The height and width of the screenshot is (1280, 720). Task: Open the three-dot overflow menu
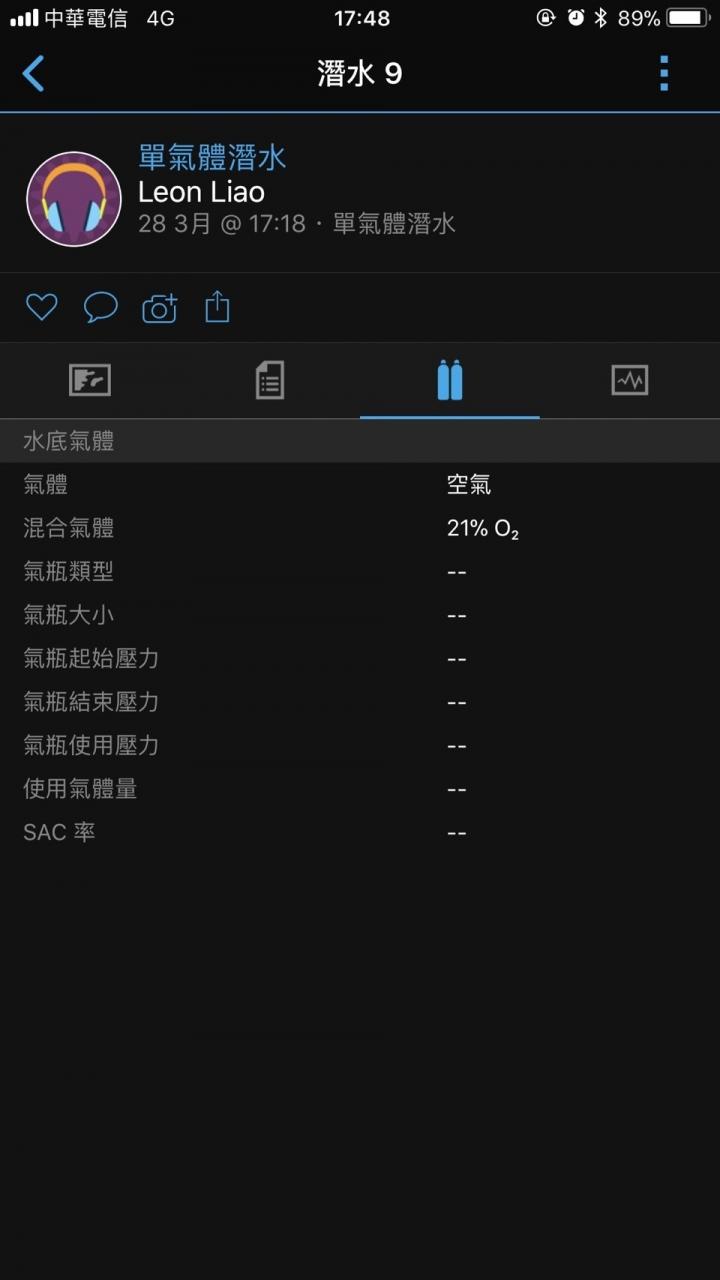pos(663,74)
